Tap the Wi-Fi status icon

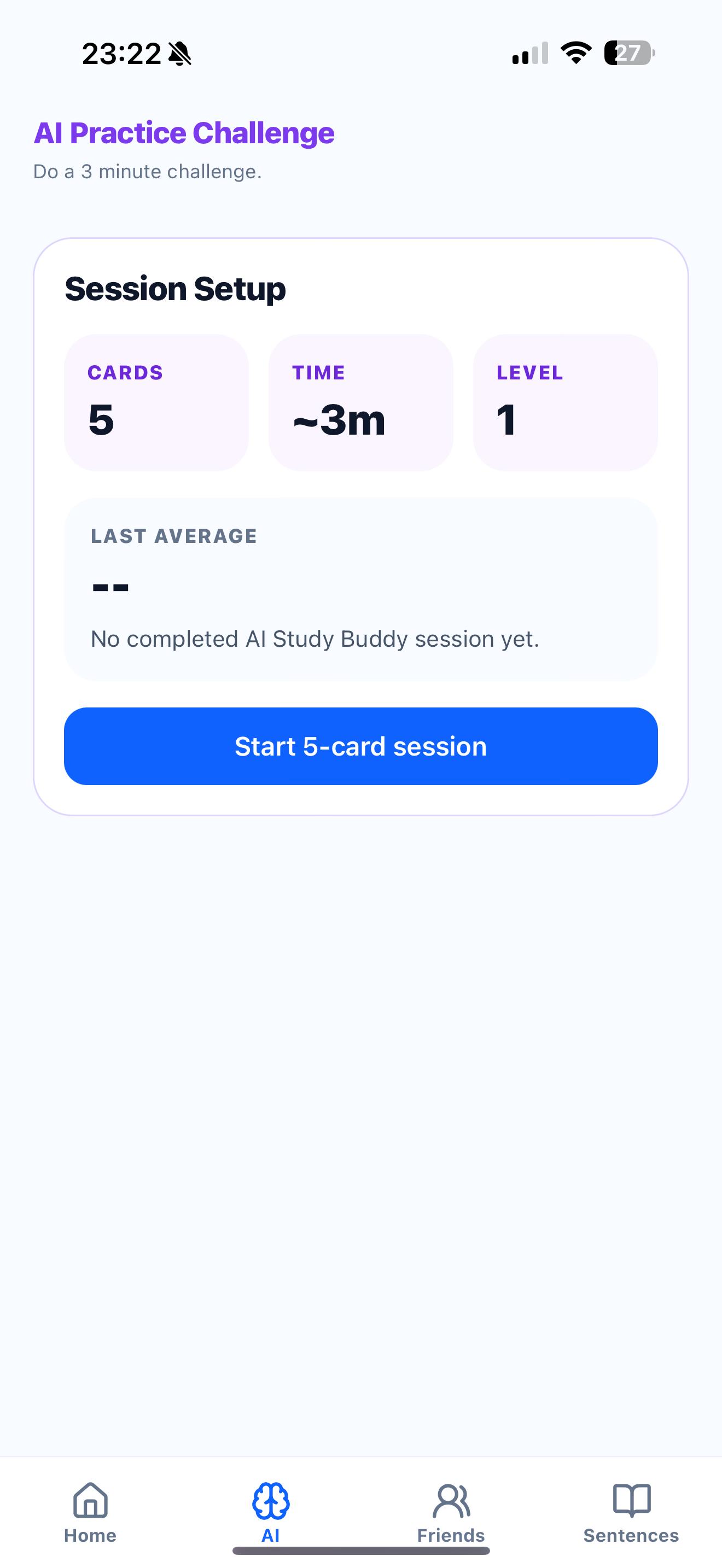(x=575, y=55)
